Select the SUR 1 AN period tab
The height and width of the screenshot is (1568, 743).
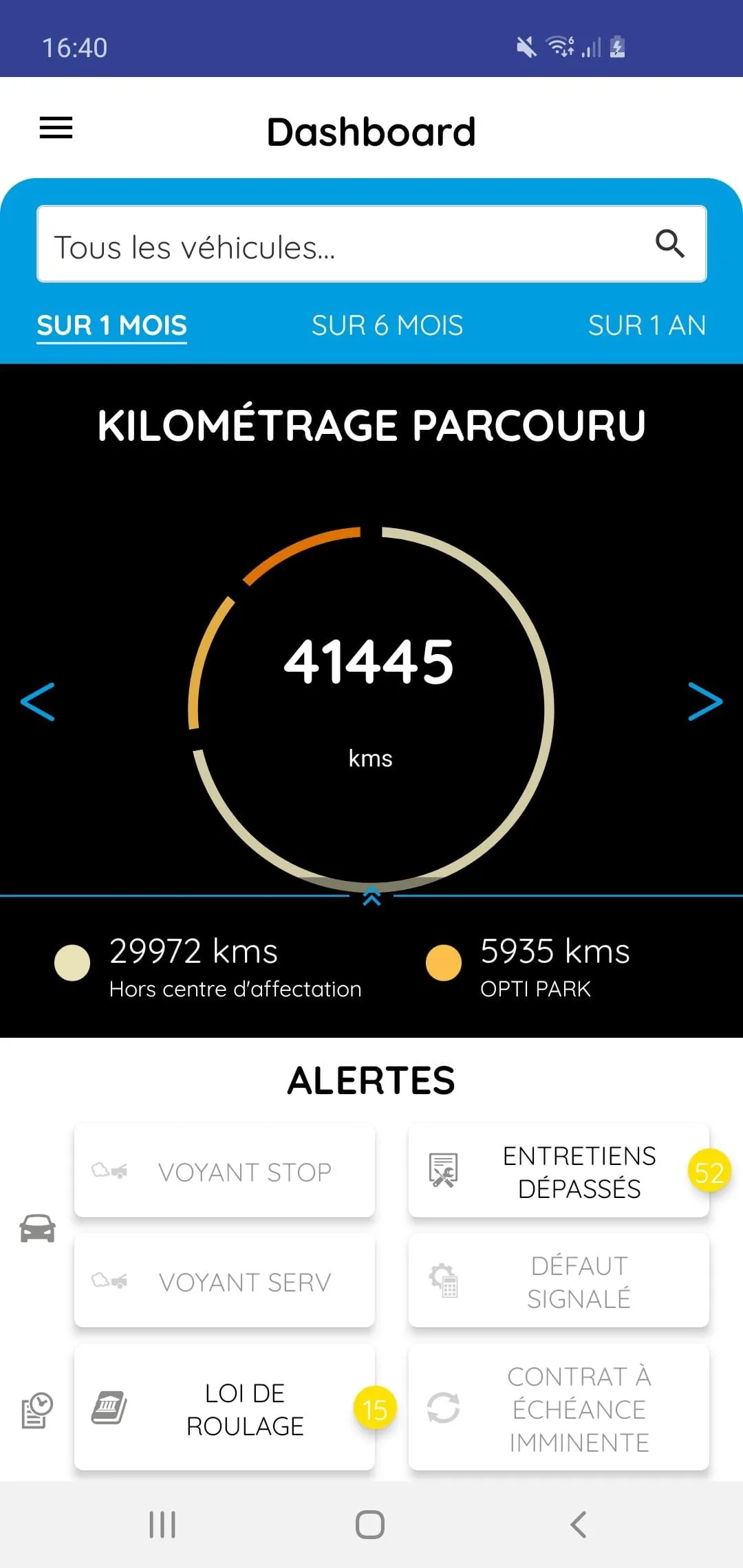click(647, 325)
